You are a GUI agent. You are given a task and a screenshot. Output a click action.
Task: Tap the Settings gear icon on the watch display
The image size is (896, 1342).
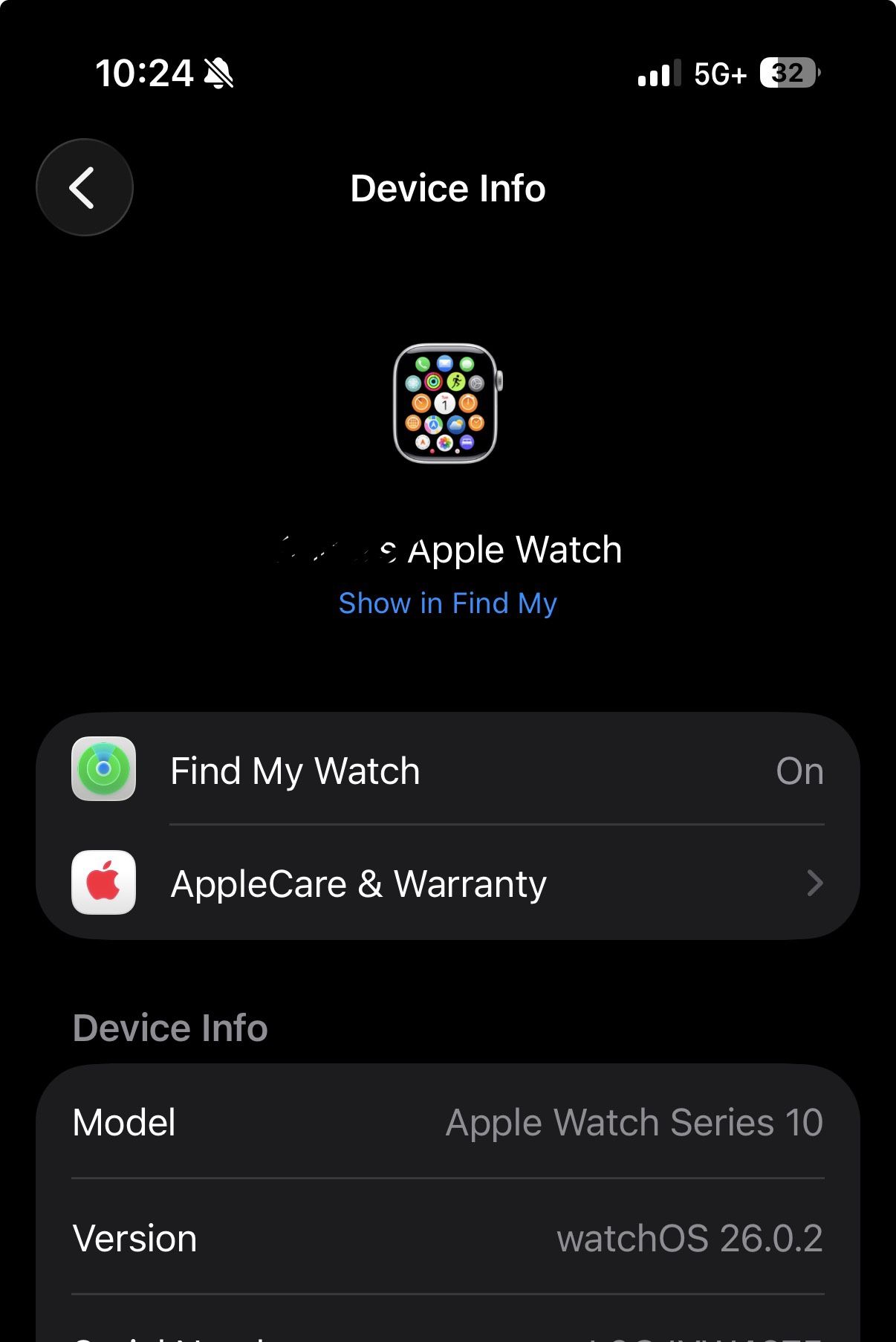click(476, 383)
